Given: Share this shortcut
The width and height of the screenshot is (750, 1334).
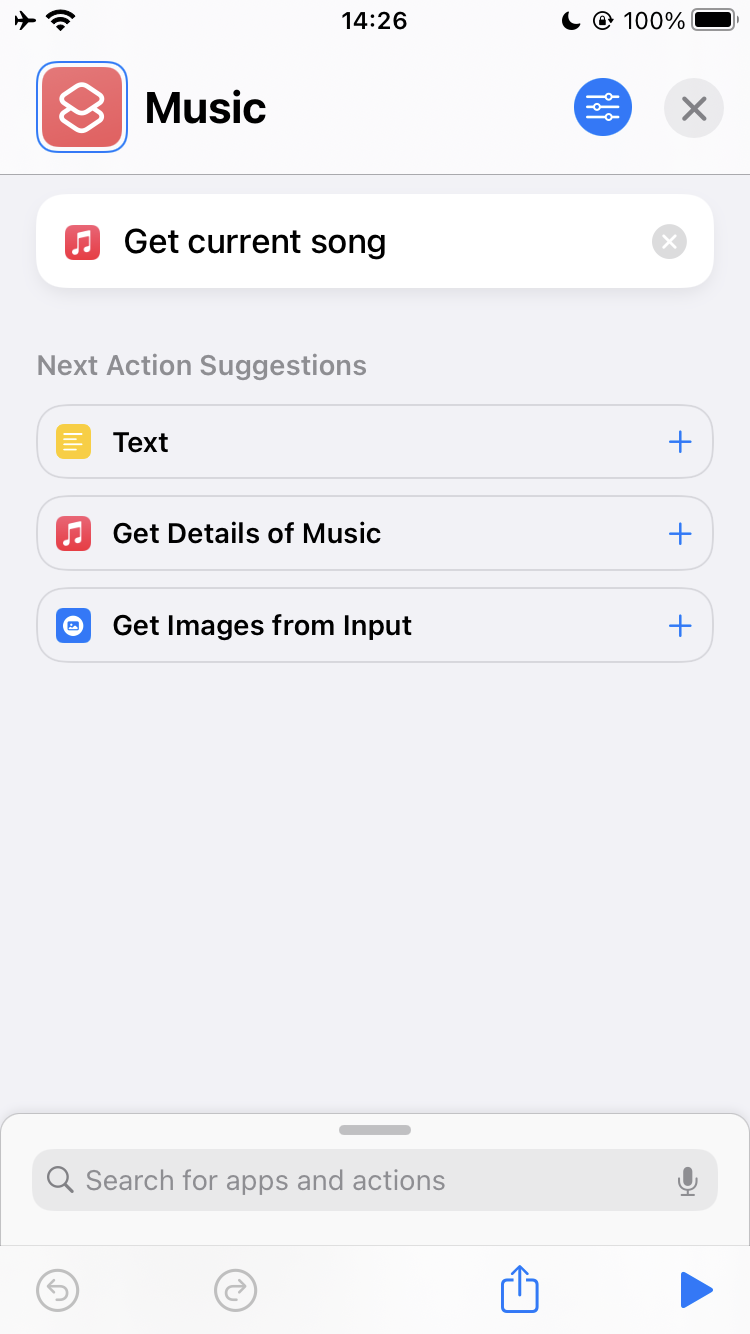Looking at the screenshot, I should [x=520, y=1289].
